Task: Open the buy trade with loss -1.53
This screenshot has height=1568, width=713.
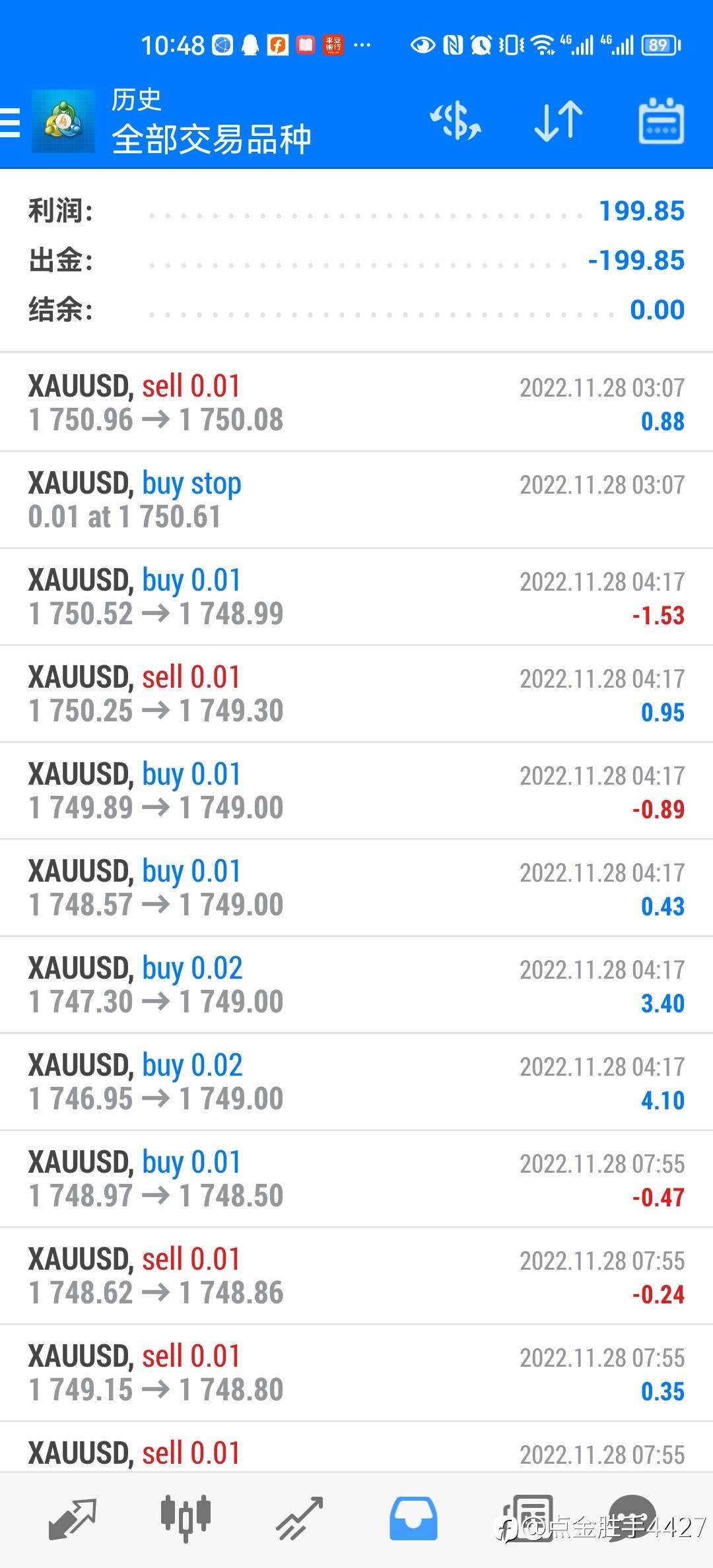Action: [356, 597]
